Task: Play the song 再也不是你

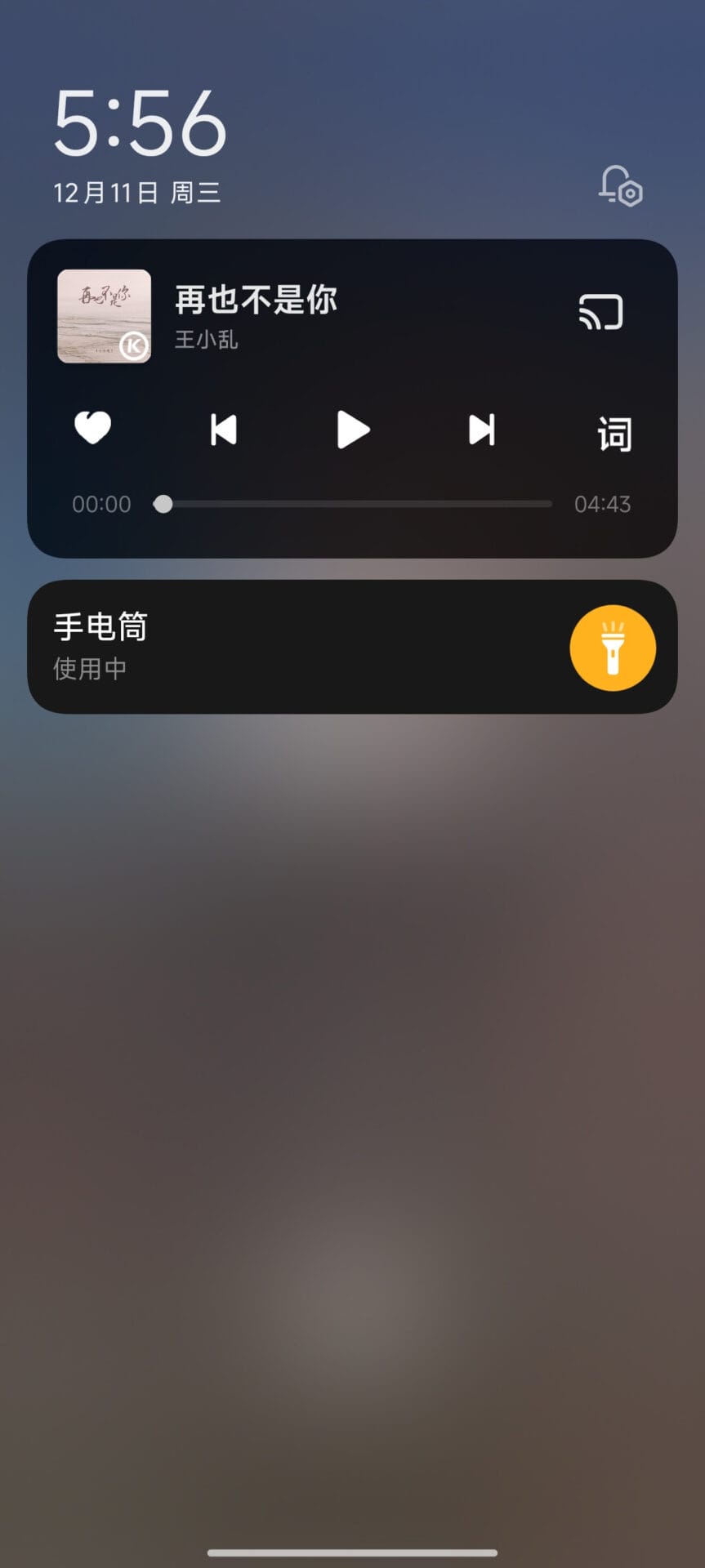Action: tap(353, 430)
